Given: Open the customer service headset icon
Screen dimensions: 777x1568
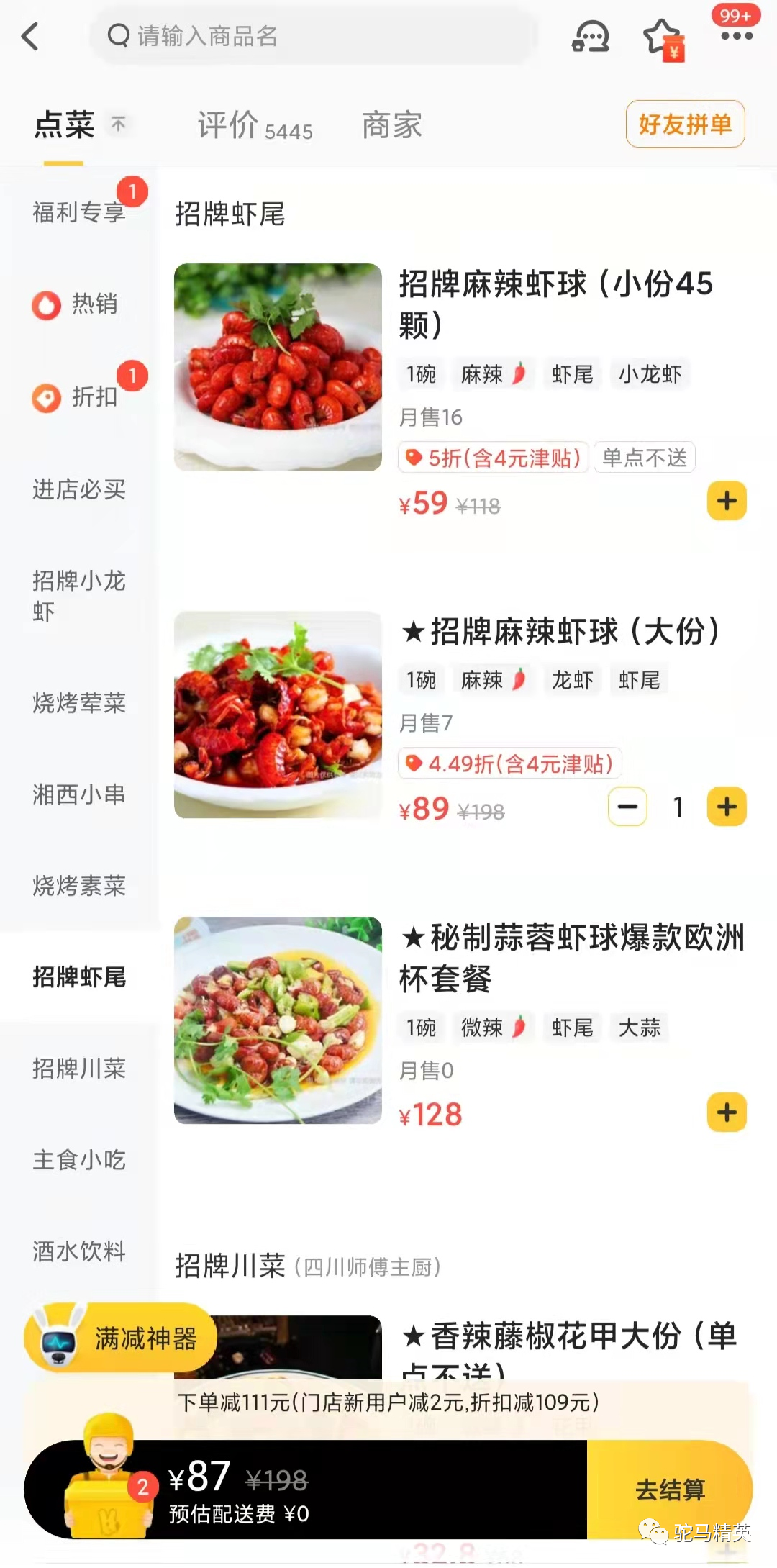Looking at the screenshot, I should click(591, 36).
